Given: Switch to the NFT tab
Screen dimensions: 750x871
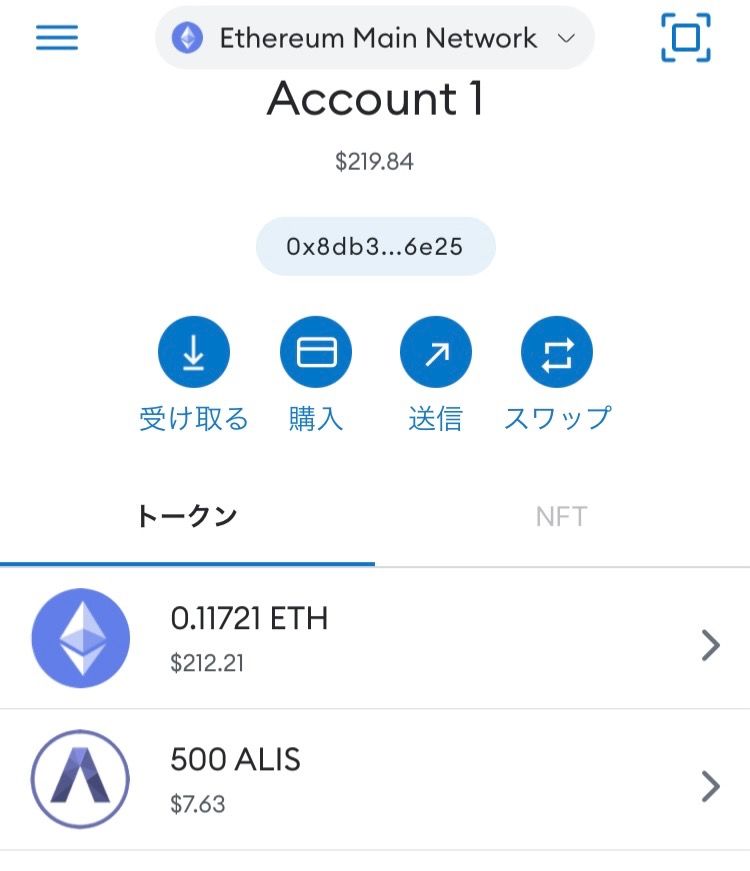Looking at the screenshot, I should click(x=561, y=516).
